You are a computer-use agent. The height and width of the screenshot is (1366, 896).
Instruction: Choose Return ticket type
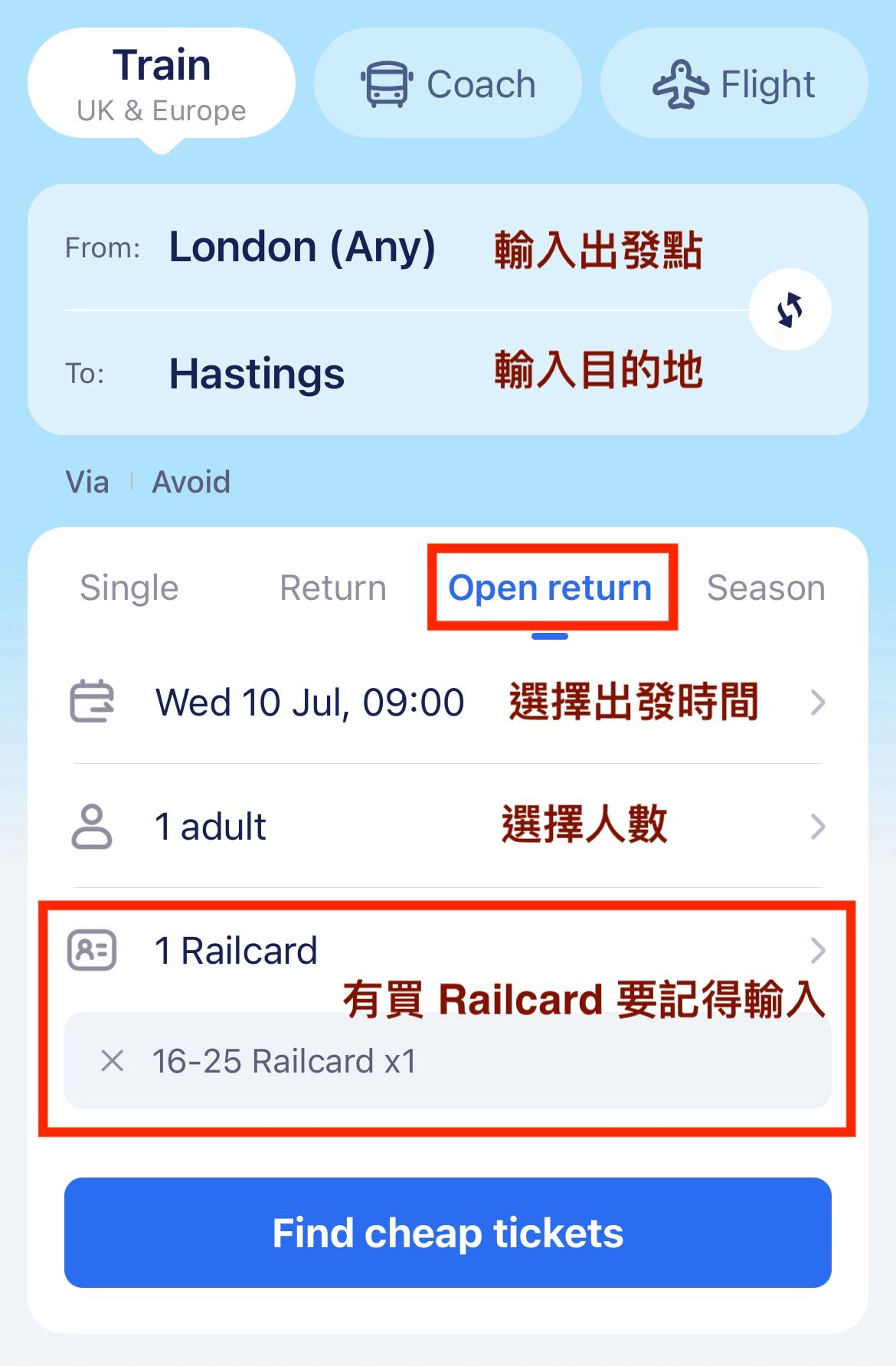332,588
